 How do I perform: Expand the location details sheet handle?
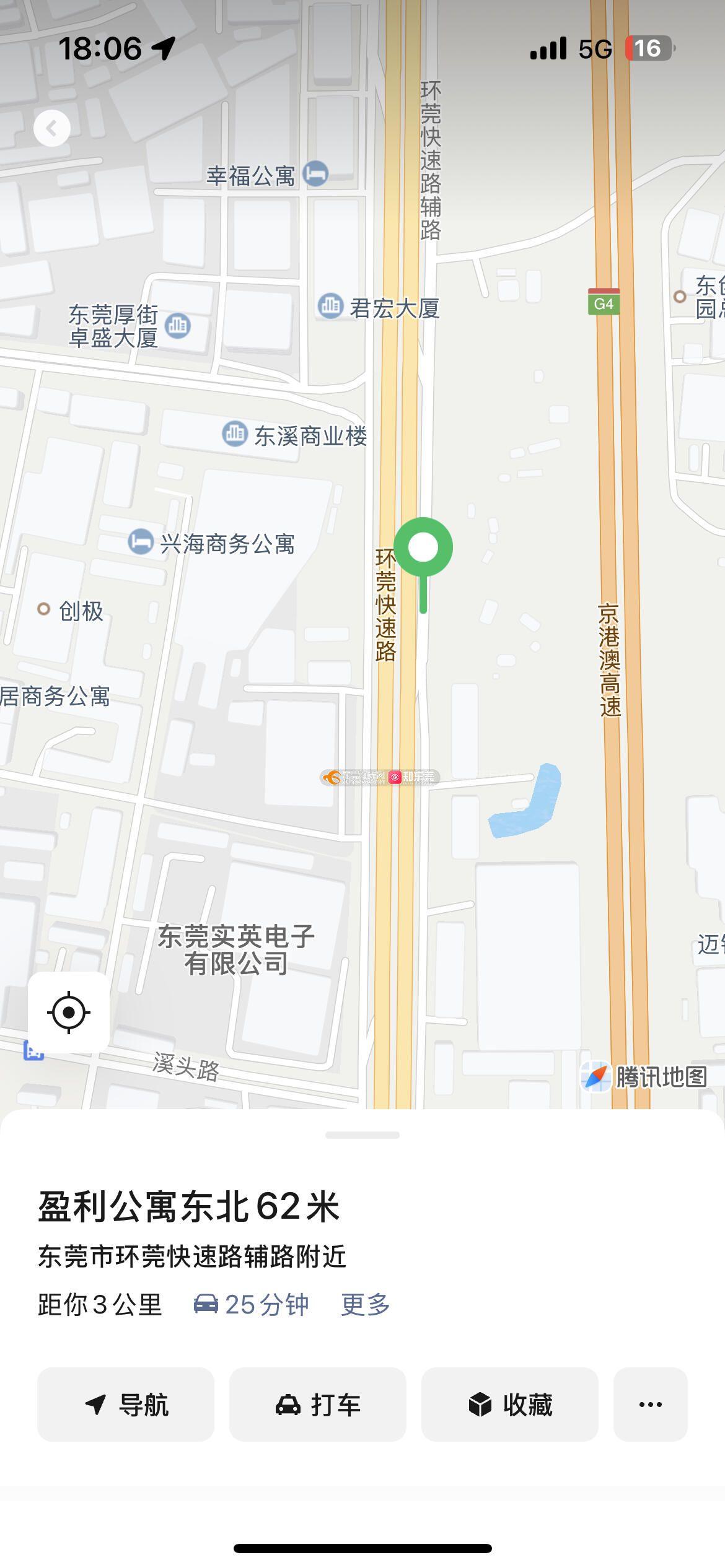(362, 1135)
